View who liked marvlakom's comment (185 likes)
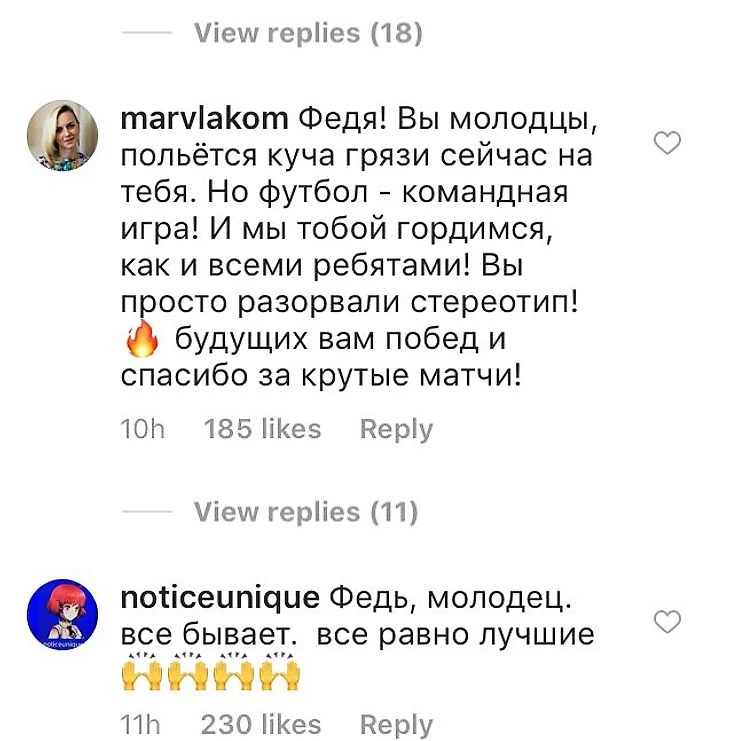The height and width of the screenshot is (741, 730). pos(262,429)
